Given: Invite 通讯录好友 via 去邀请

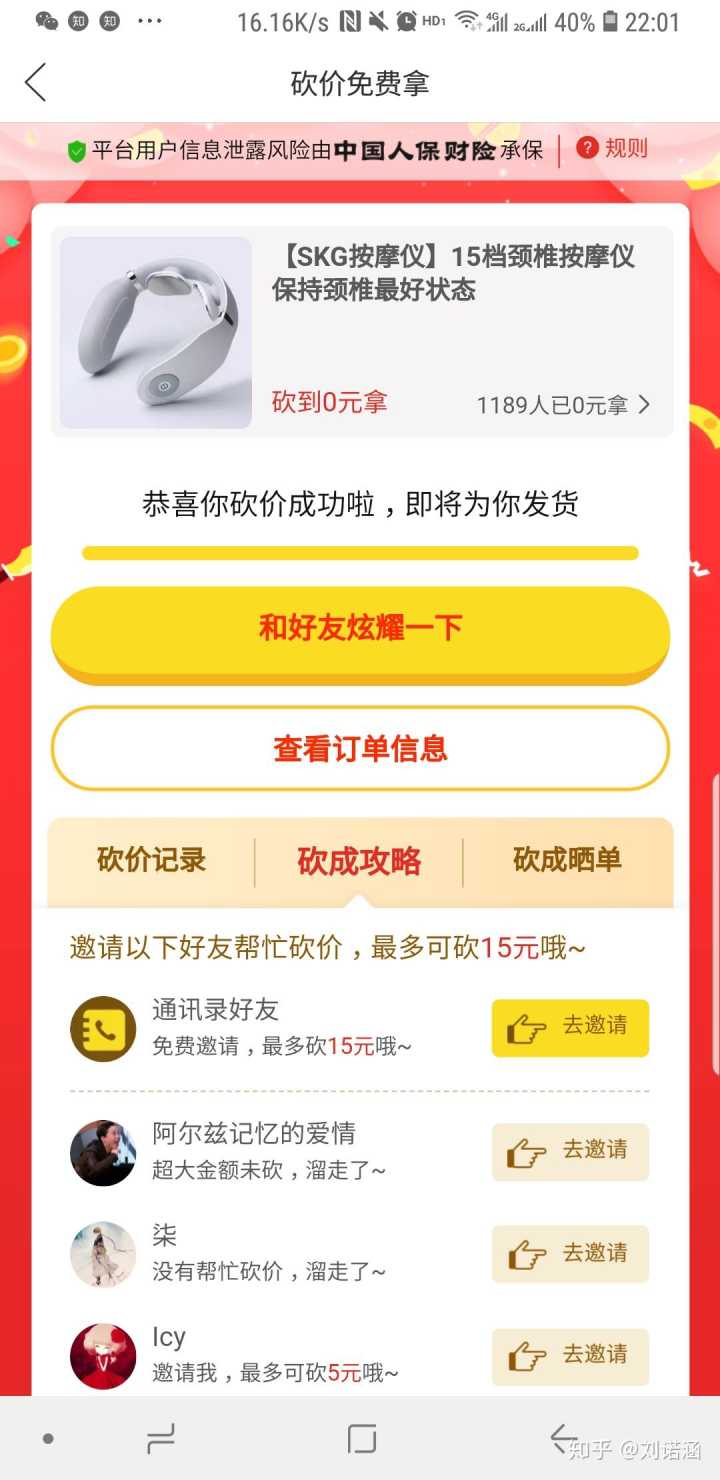Looking at the screenshot, I should click(x=570, y=1027).
